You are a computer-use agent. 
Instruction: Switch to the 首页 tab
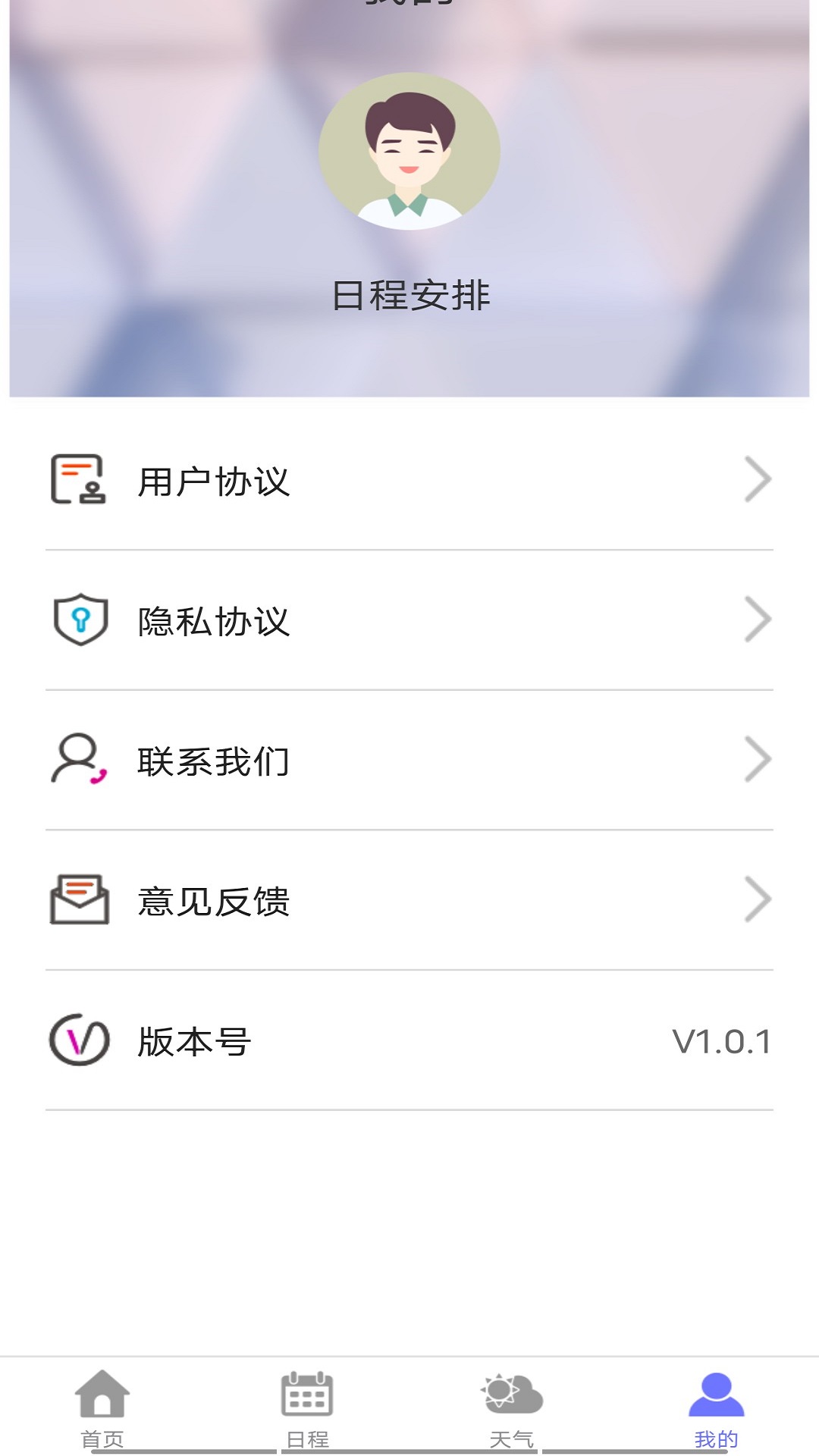tap(102, 1407)
